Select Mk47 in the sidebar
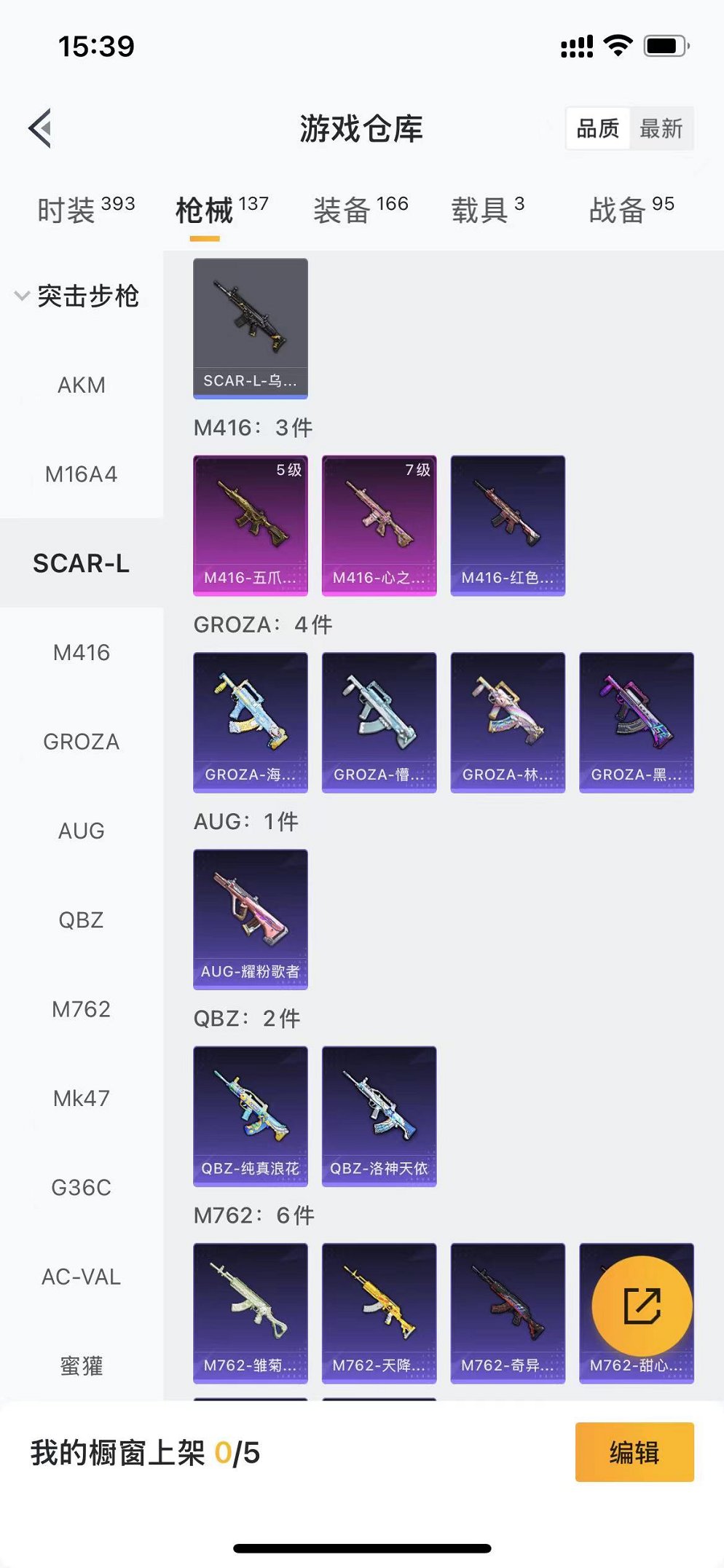The width and height of the screenshot is (724, 1568). tap(82, 1098)
